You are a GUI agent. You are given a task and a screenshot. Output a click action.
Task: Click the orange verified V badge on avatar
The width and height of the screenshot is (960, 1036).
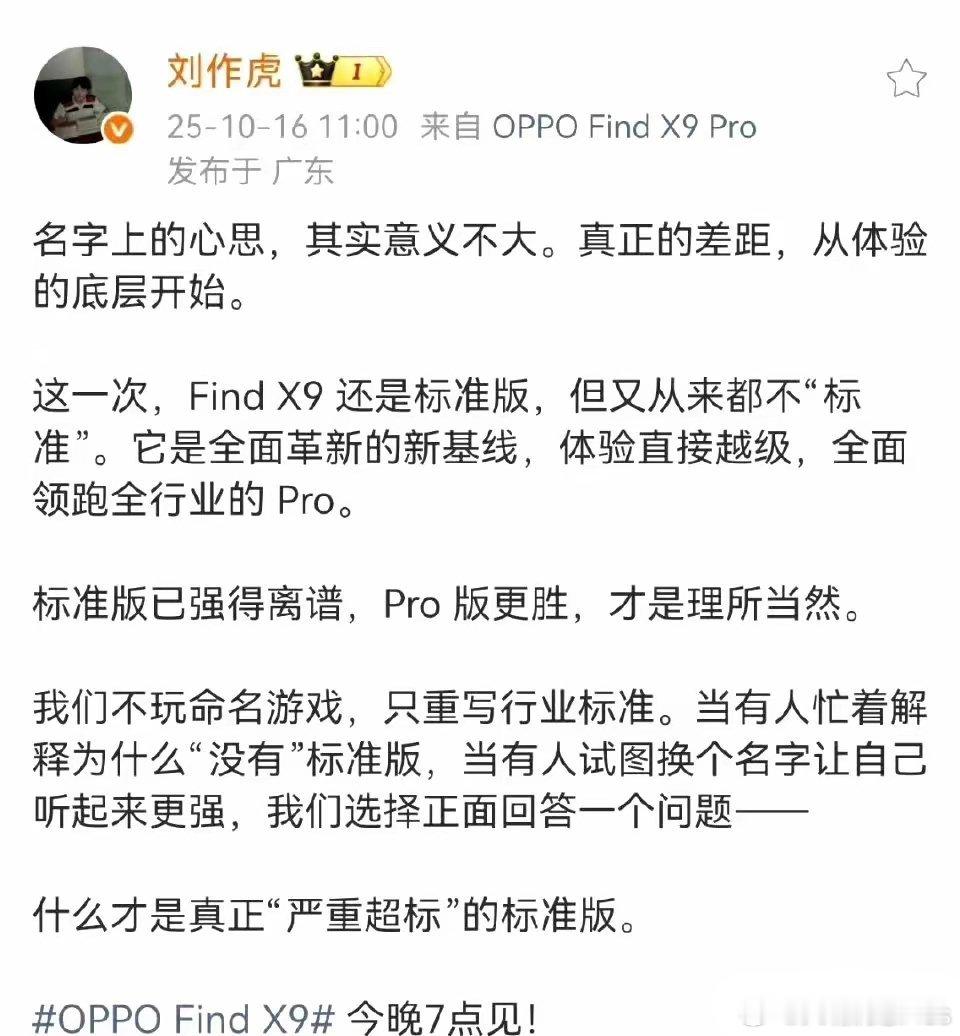[118, 128]
